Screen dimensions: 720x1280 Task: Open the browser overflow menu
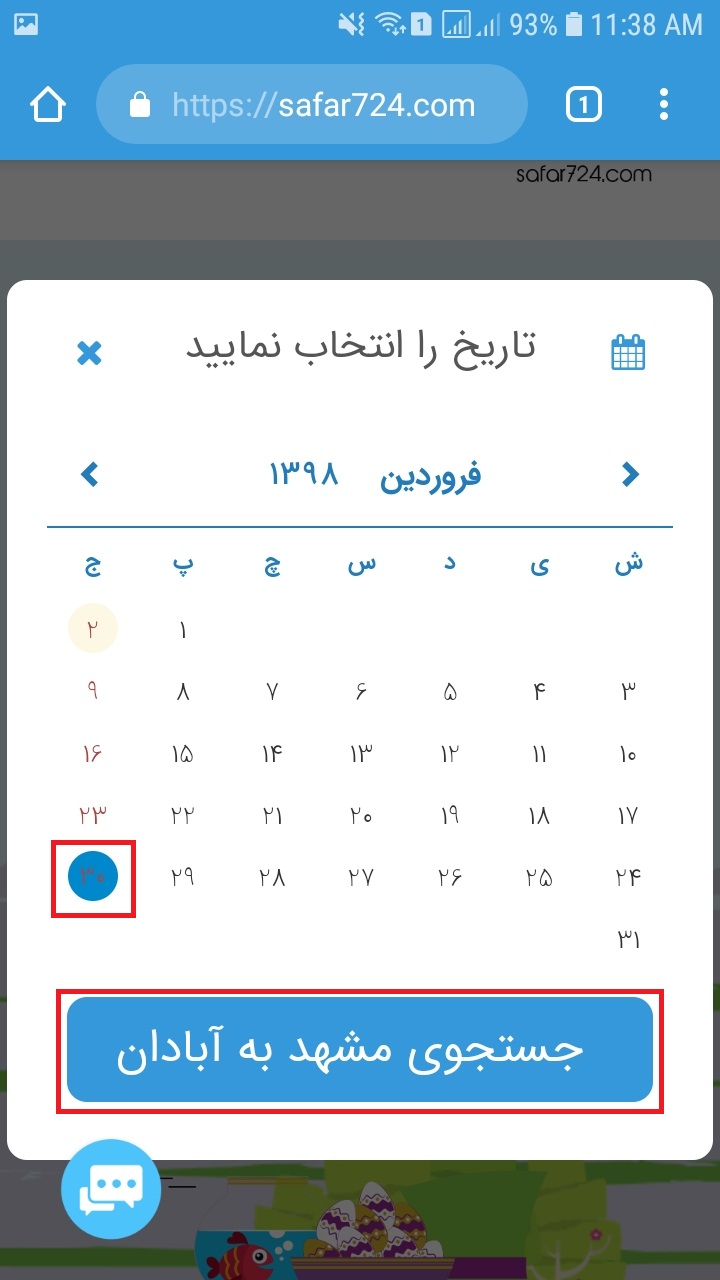(x=664, y=104)
